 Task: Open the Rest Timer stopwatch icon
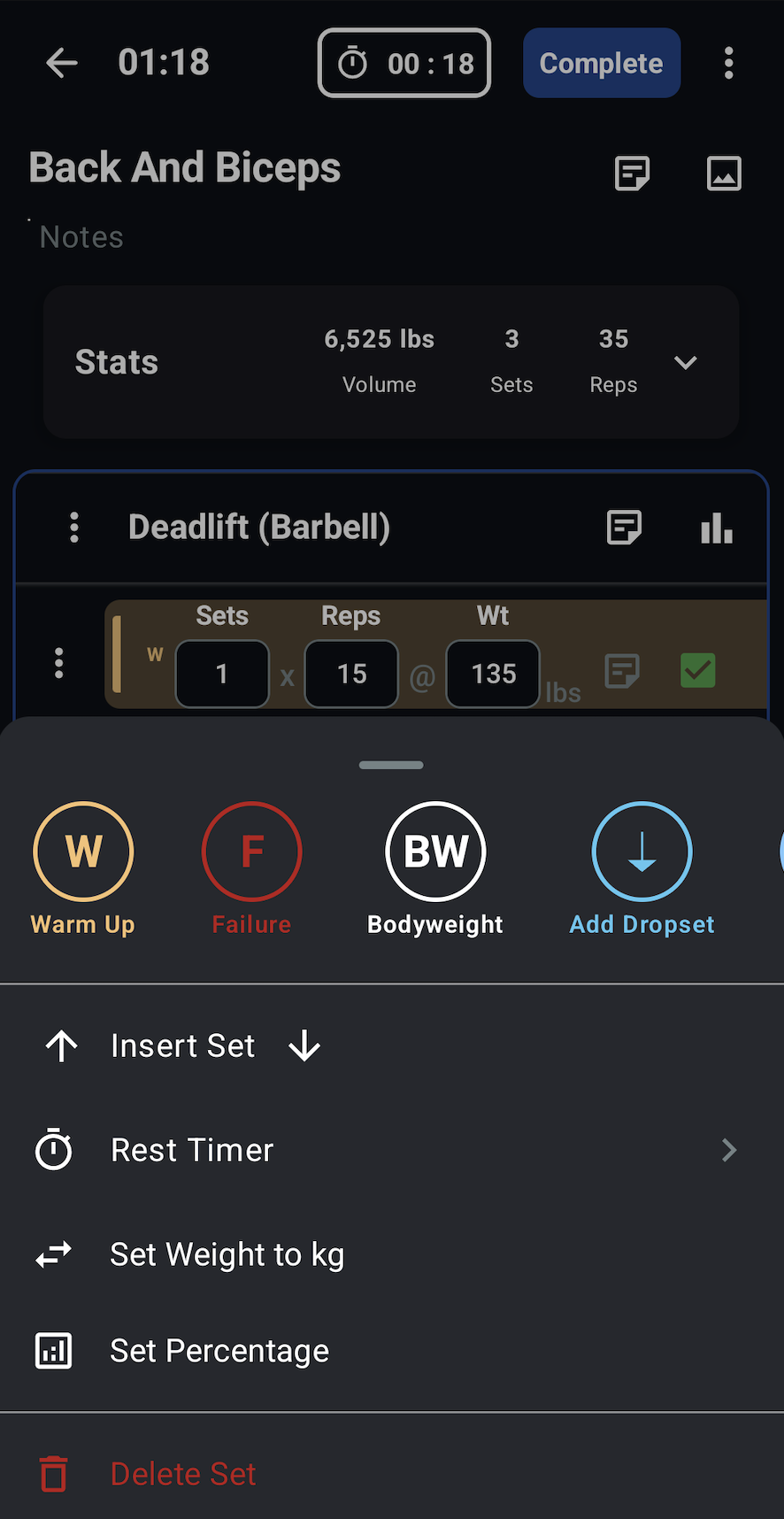click(x=53, y=1149)
